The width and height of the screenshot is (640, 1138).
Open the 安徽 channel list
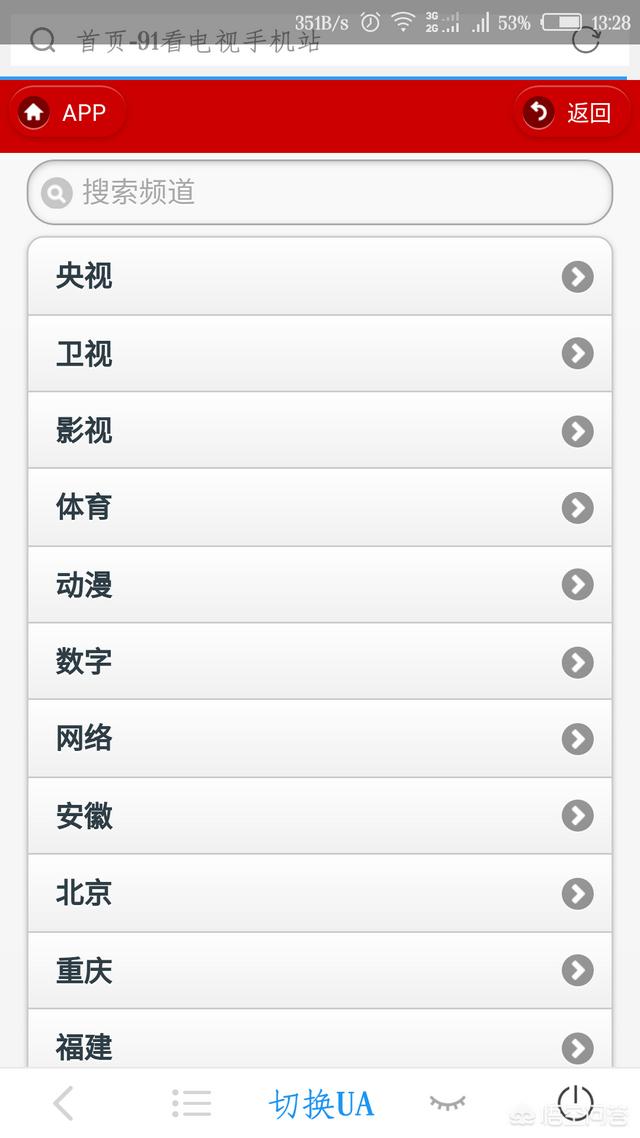(320, 816)
